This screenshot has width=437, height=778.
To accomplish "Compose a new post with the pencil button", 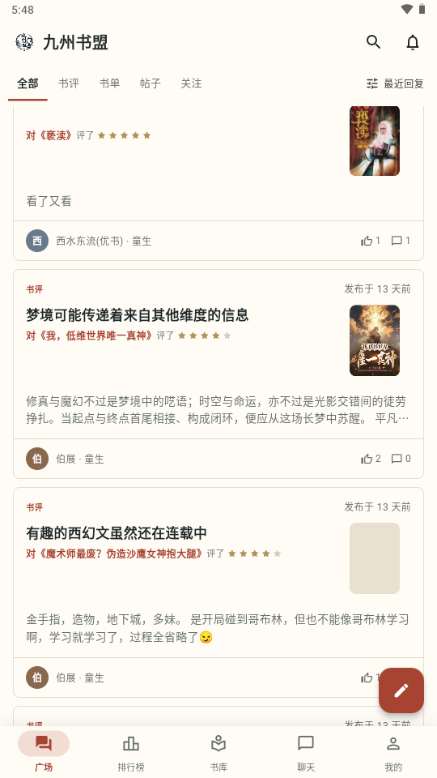I will pyautogui.click(x=401, y=690).
